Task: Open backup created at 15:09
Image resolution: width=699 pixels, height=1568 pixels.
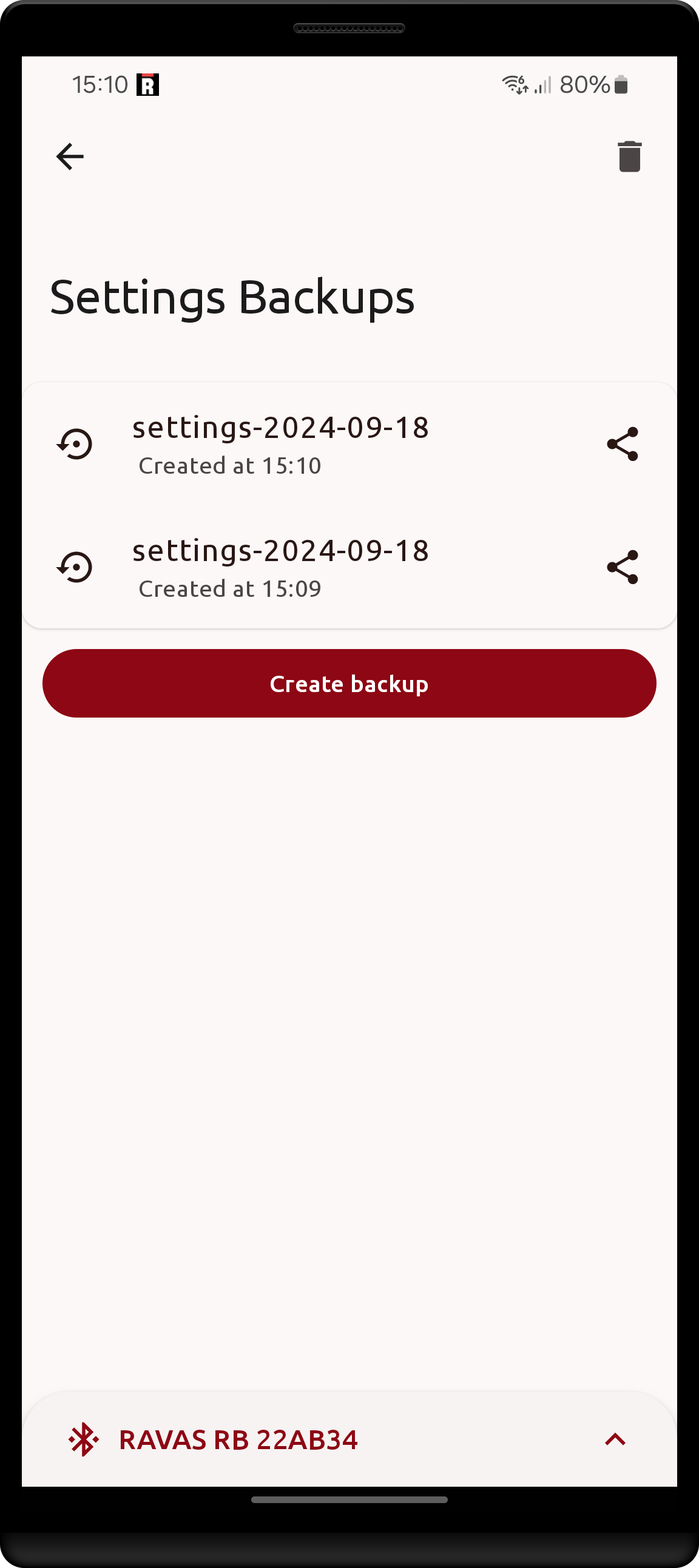Action: tap(280, 567)
